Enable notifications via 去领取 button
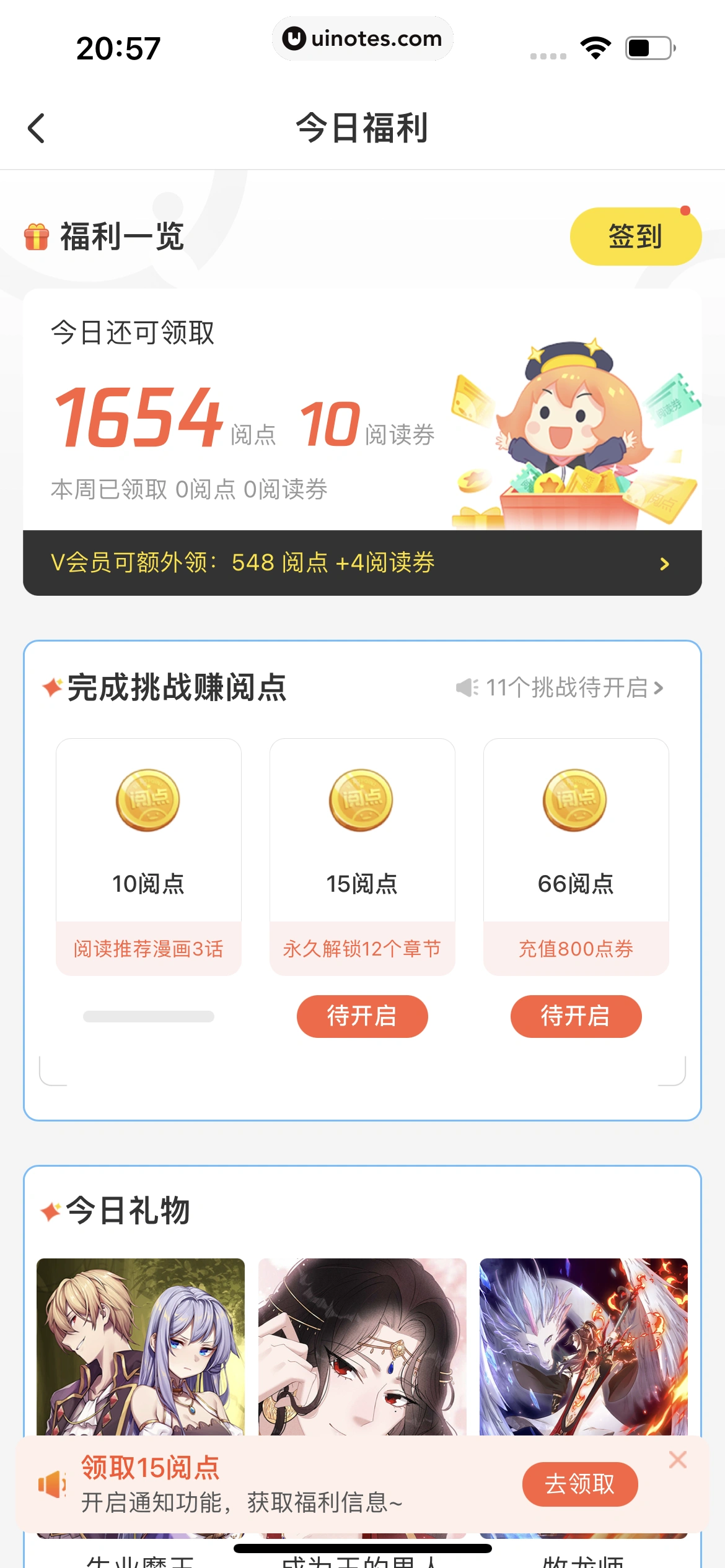This screenshot has height=1568, width=725. [580, 1484]
